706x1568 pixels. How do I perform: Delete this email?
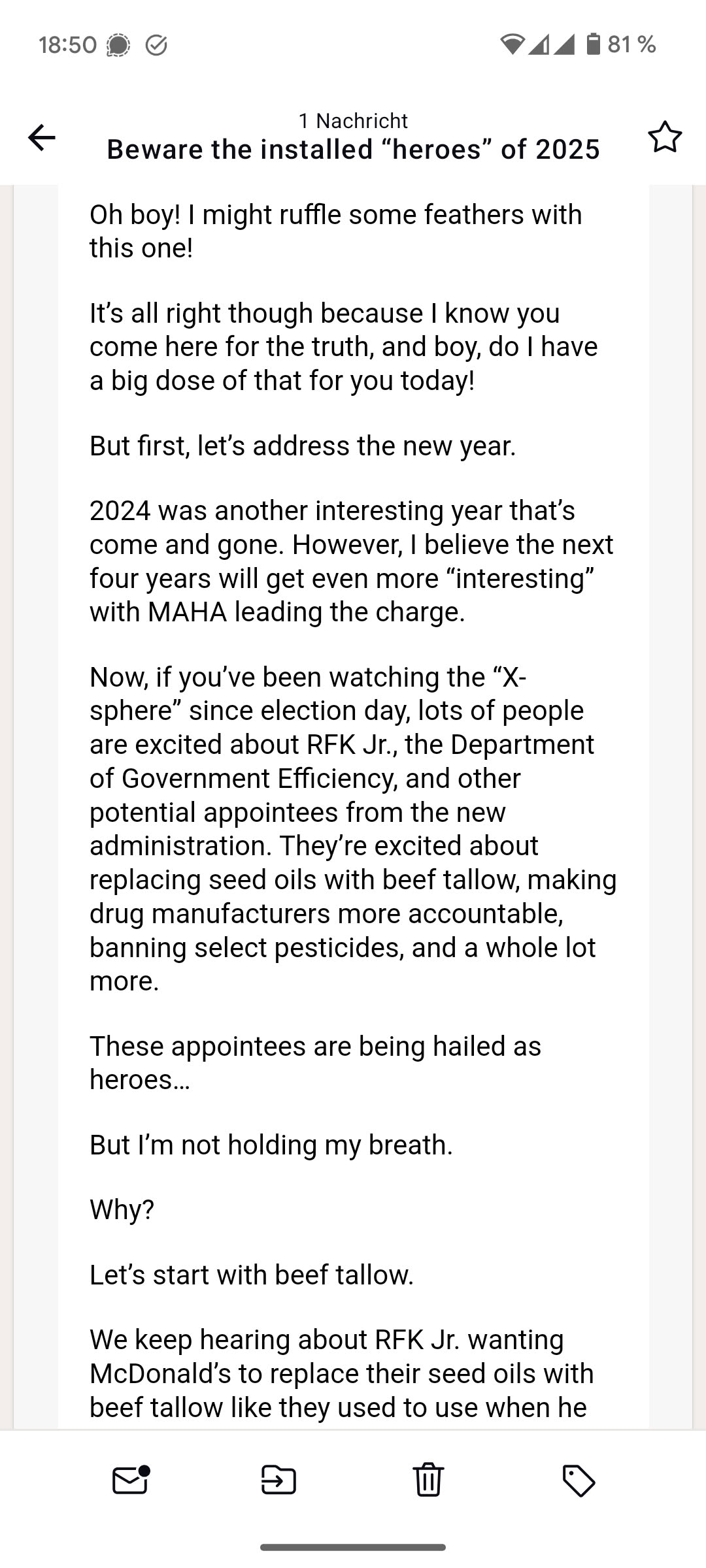tap(429, 1480)
